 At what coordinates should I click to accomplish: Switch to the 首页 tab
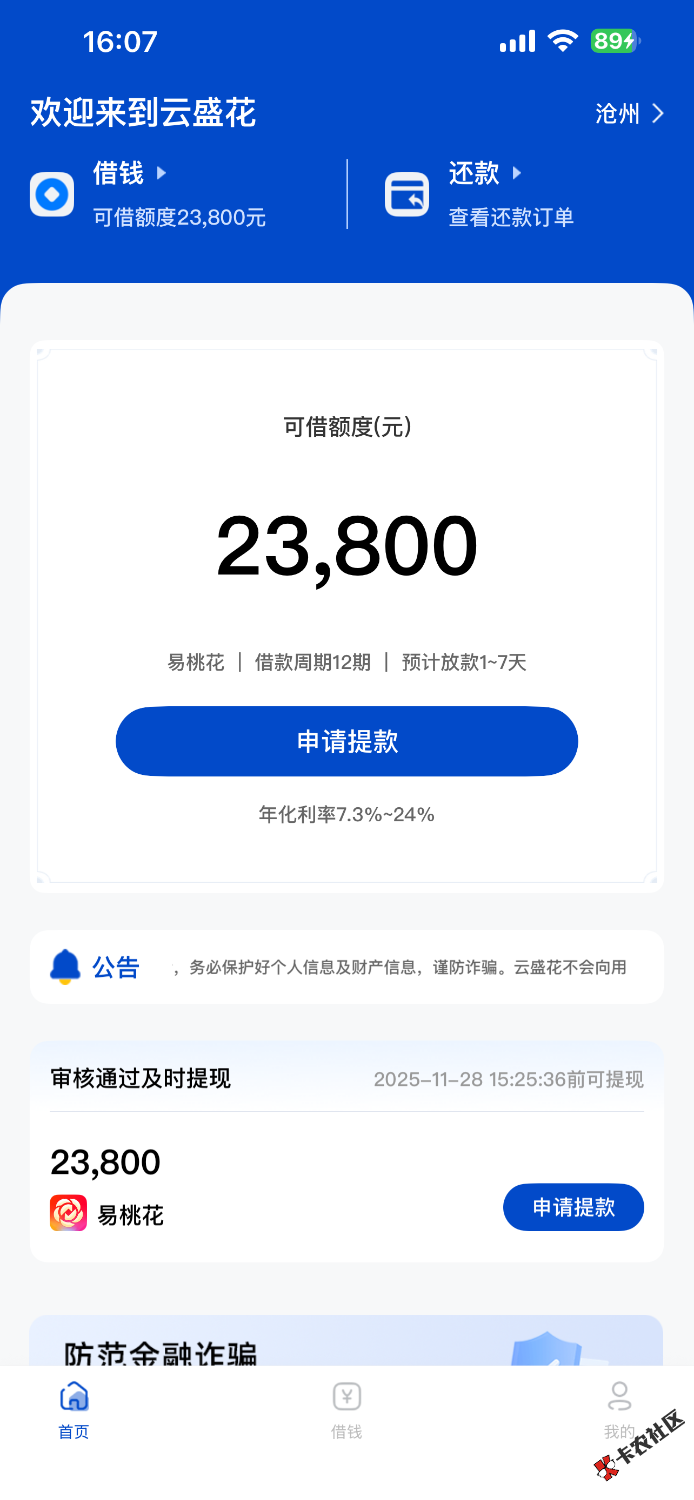point(74,1410)
